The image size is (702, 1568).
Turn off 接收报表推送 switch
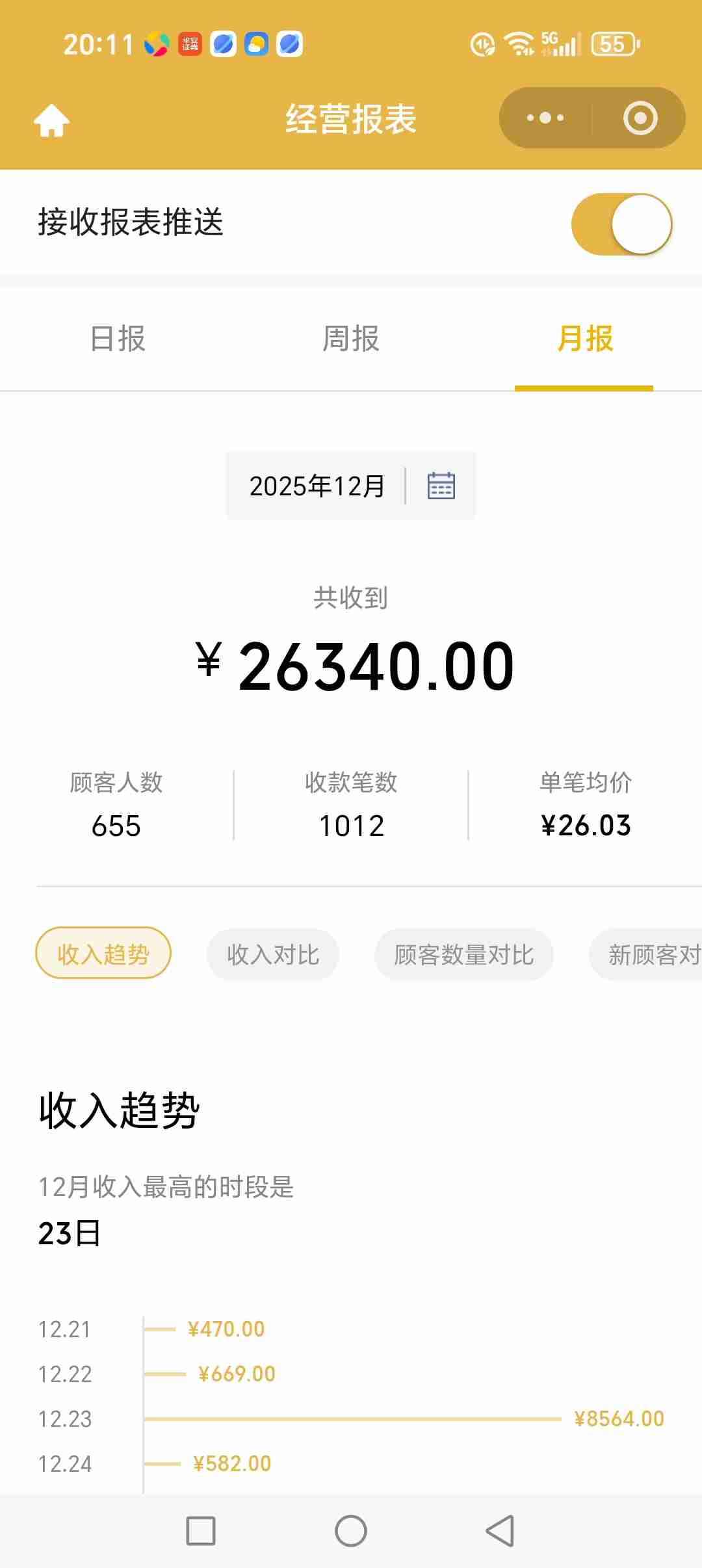tap(621, 224)
